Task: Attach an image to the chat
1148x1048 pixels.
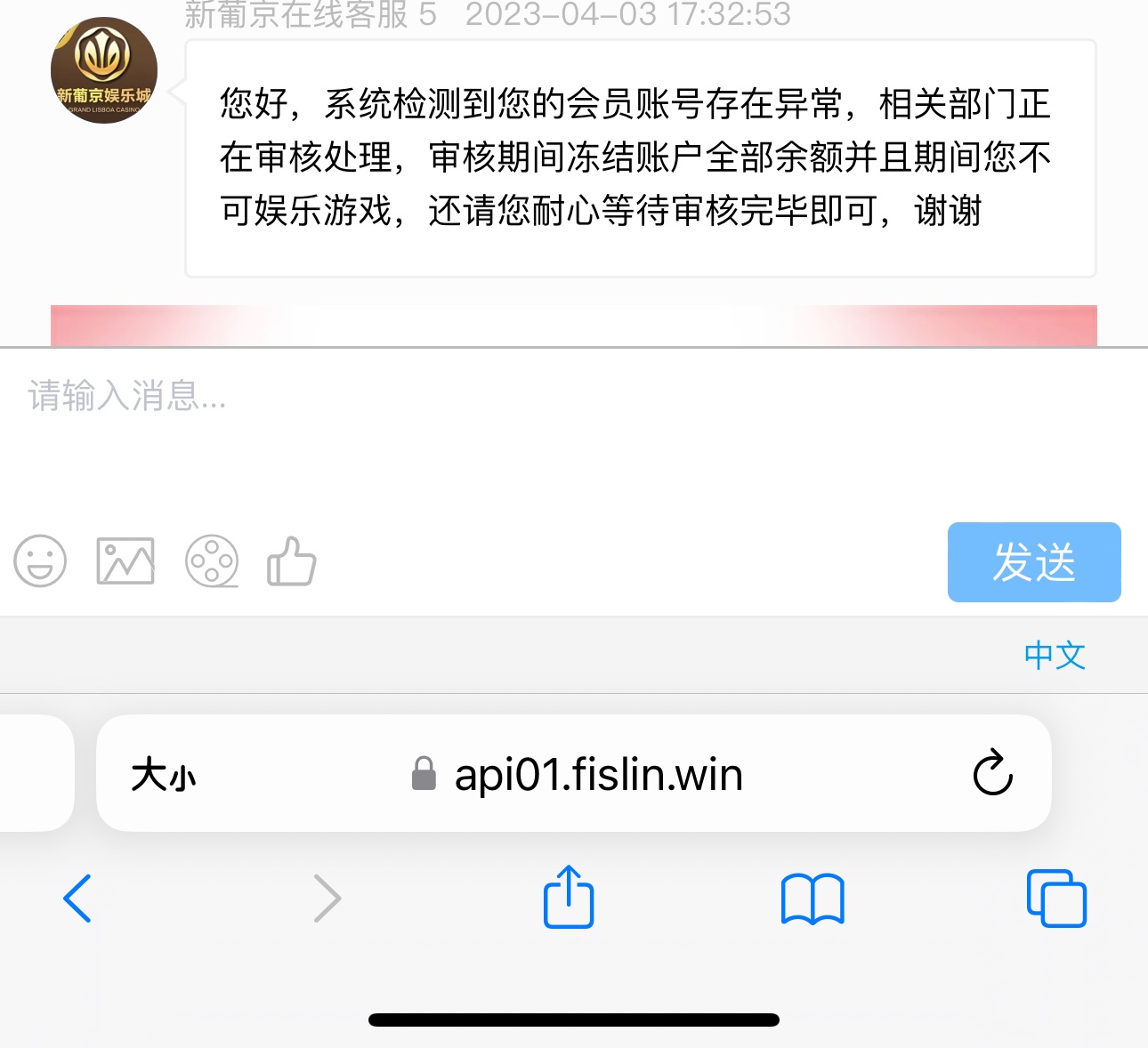Action: point(125,561)
